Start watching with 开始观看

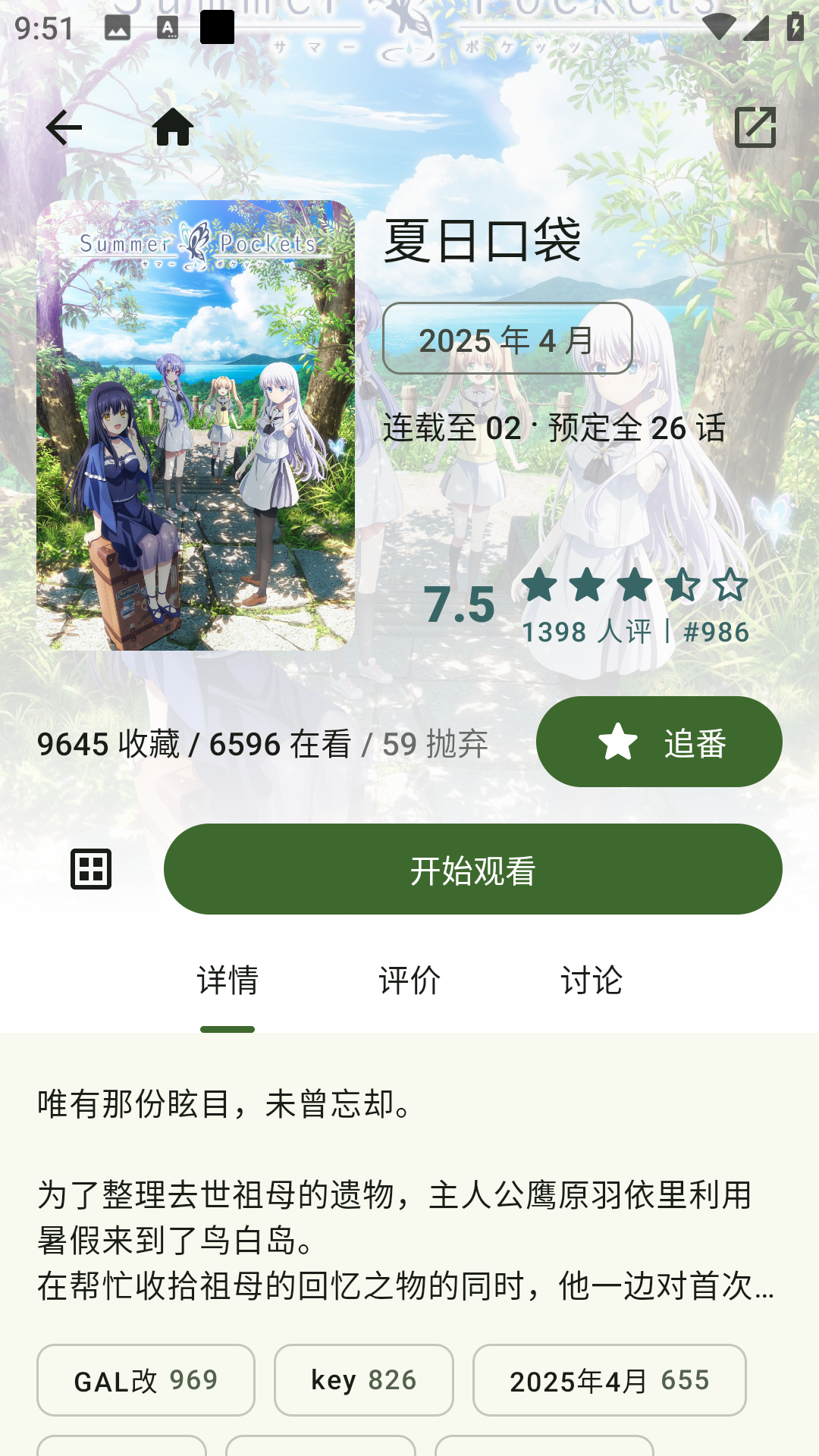tap(472, 869)
